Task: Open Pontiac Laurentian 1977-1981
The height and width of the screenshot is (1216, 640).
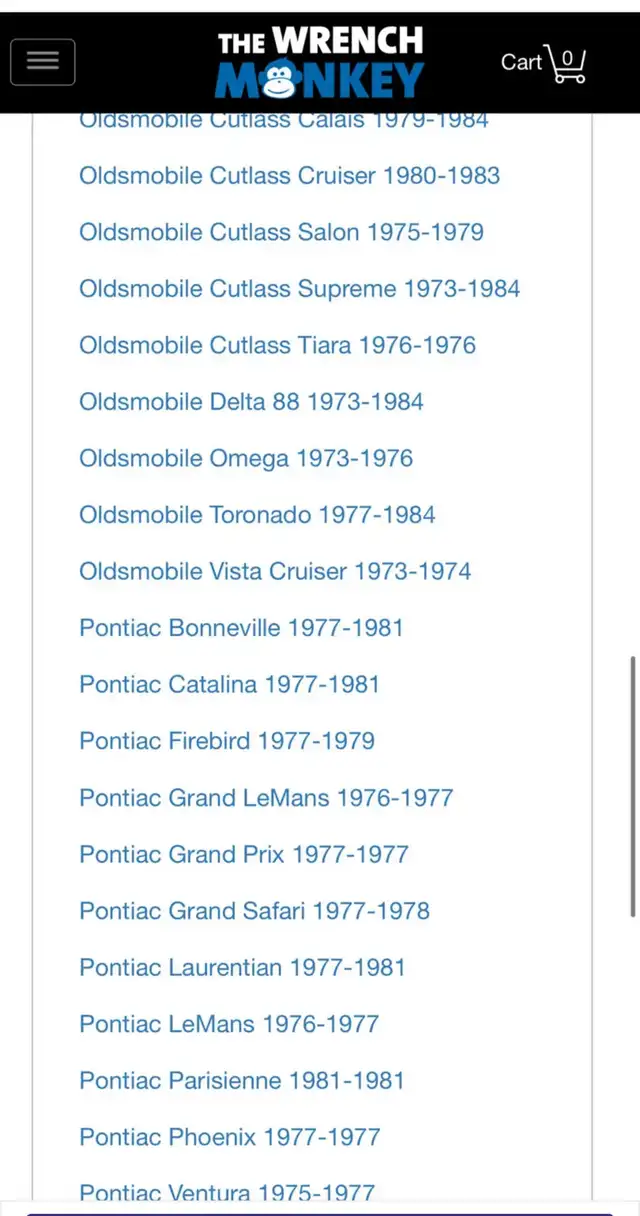Action: point(242,967)
